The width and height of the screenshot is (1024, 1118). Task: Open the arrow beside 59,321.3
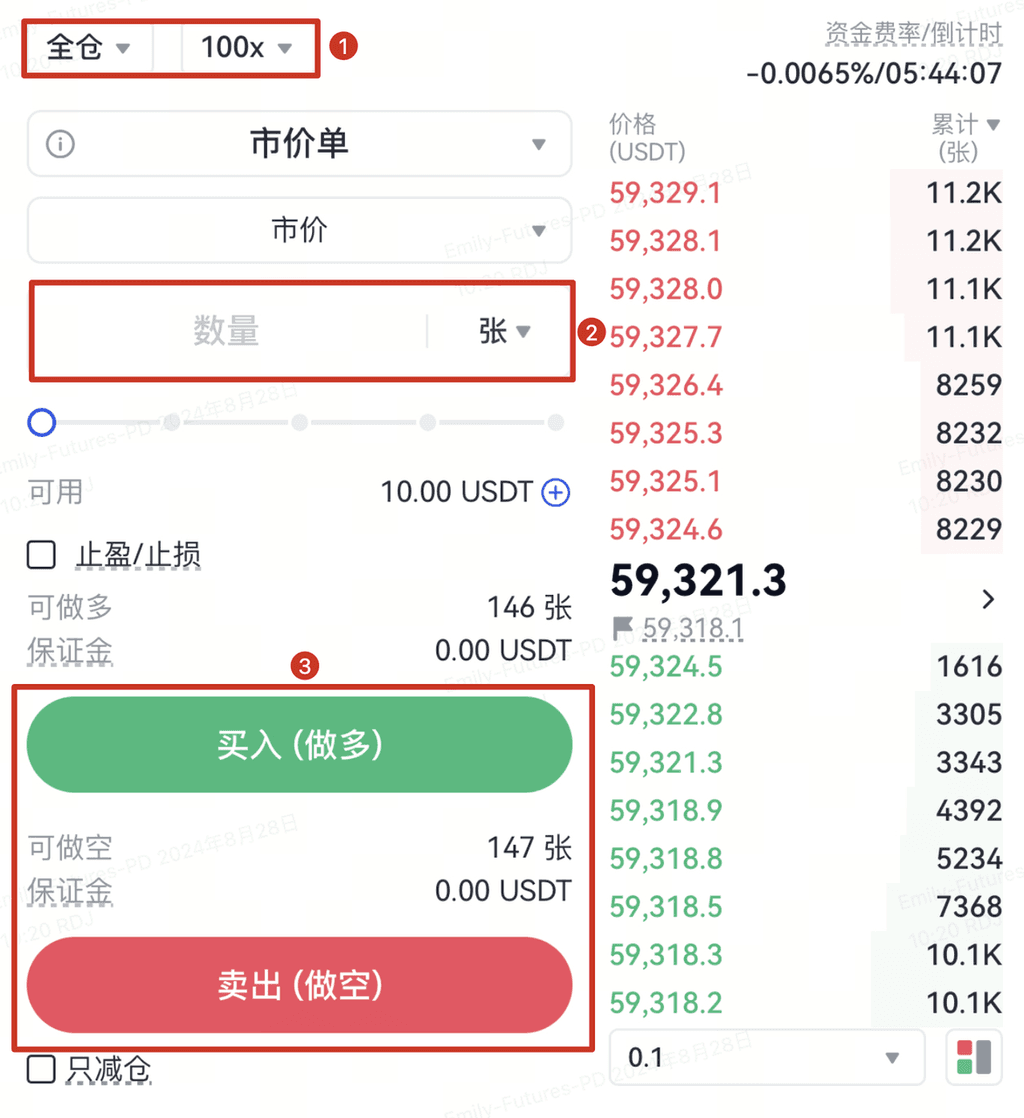988,599
